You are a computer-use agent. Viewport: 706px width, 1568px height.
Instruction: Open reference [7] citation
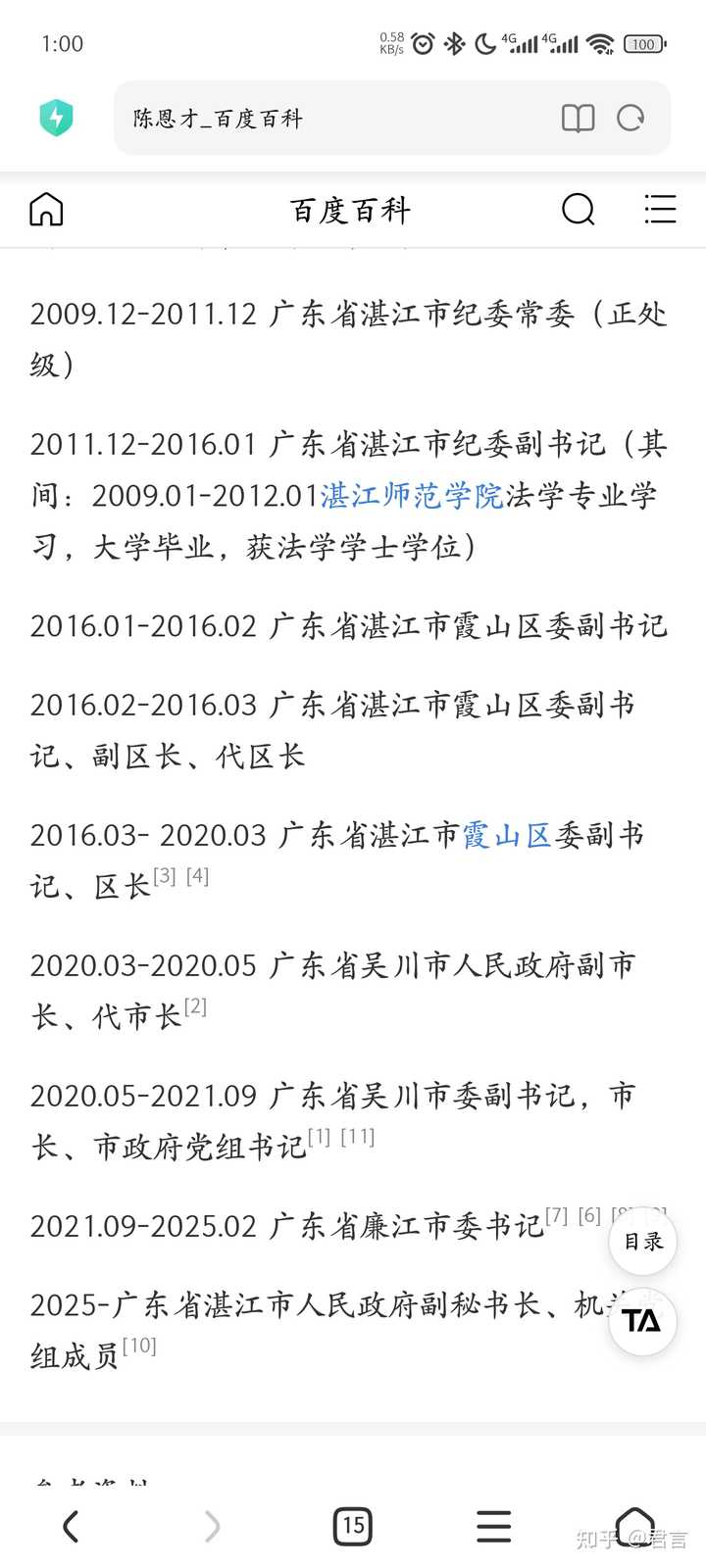(556, 1215)
